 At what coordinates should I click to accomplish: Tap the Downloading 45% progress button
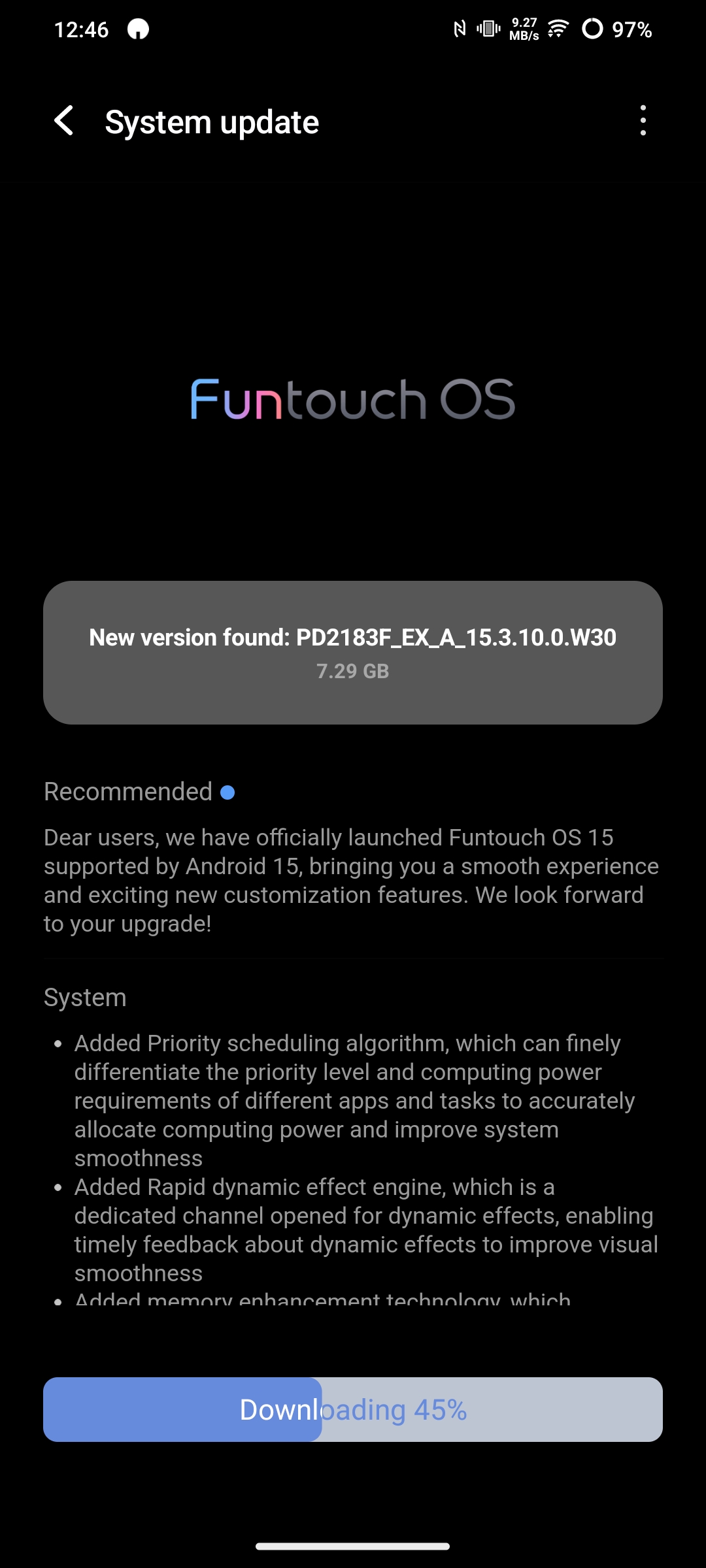click(353, 1409)
